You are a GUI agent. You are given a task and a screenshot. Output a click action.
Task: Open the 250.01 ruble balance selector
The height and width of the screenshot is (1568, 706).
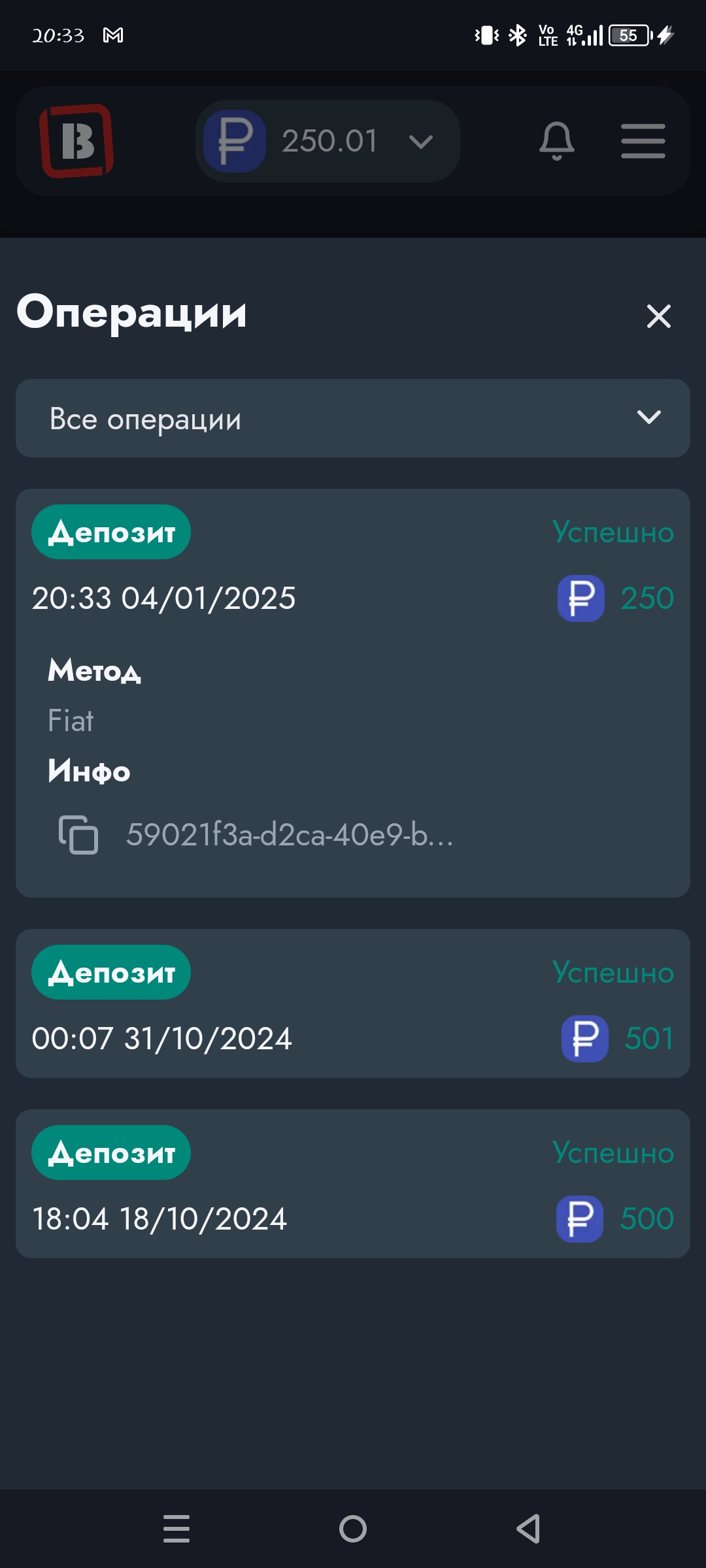point(328,141)
